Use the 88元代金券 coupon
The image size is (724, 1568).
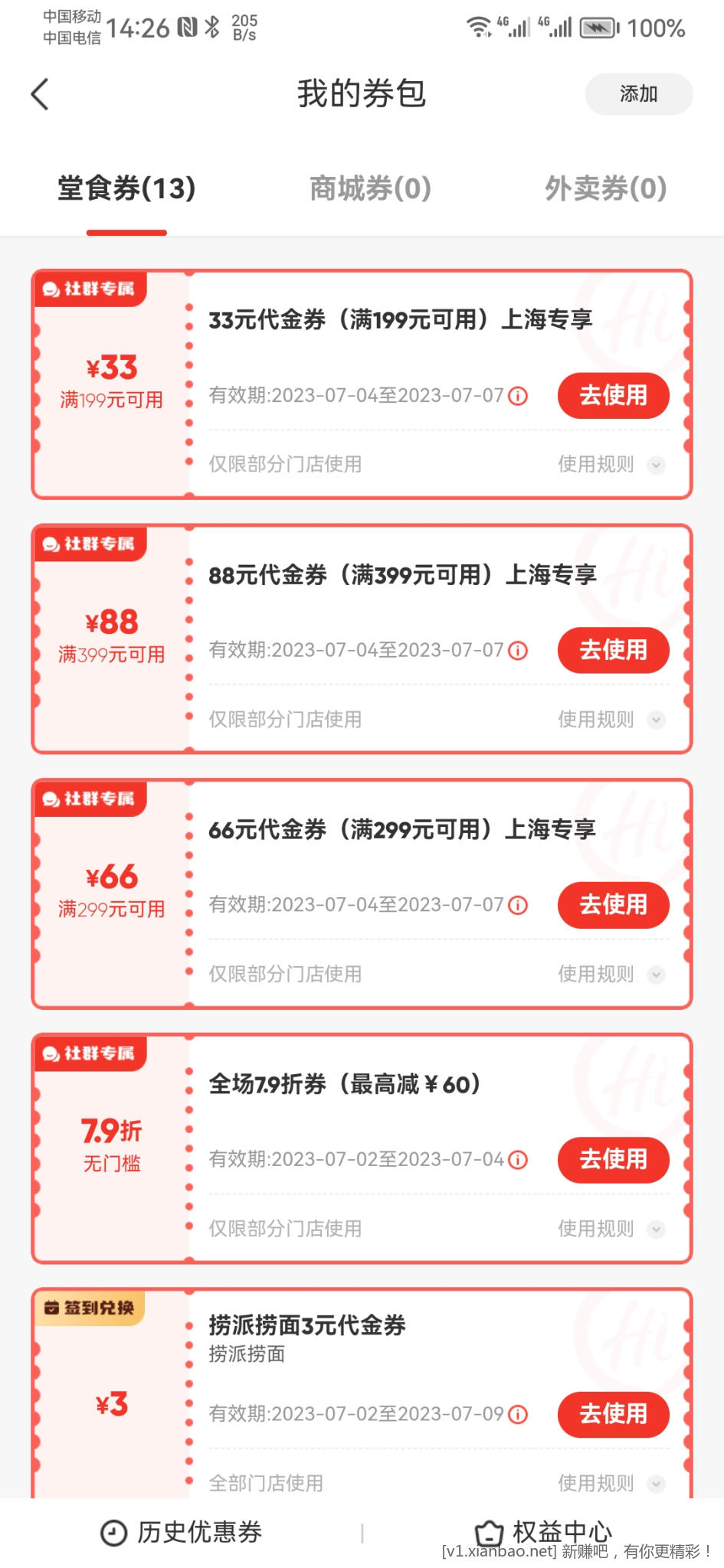(x=613, y=650)
